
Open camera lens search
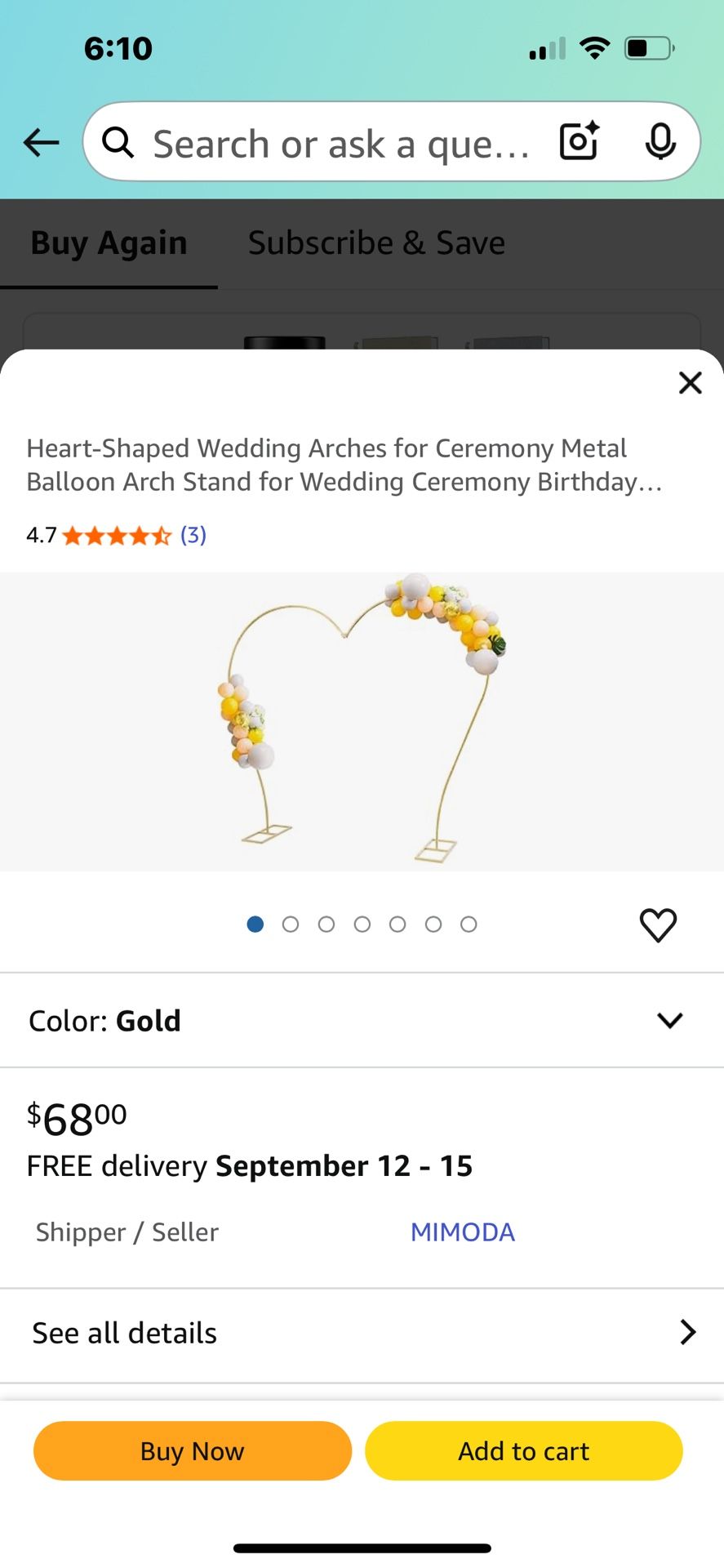(x=579, y=141)
